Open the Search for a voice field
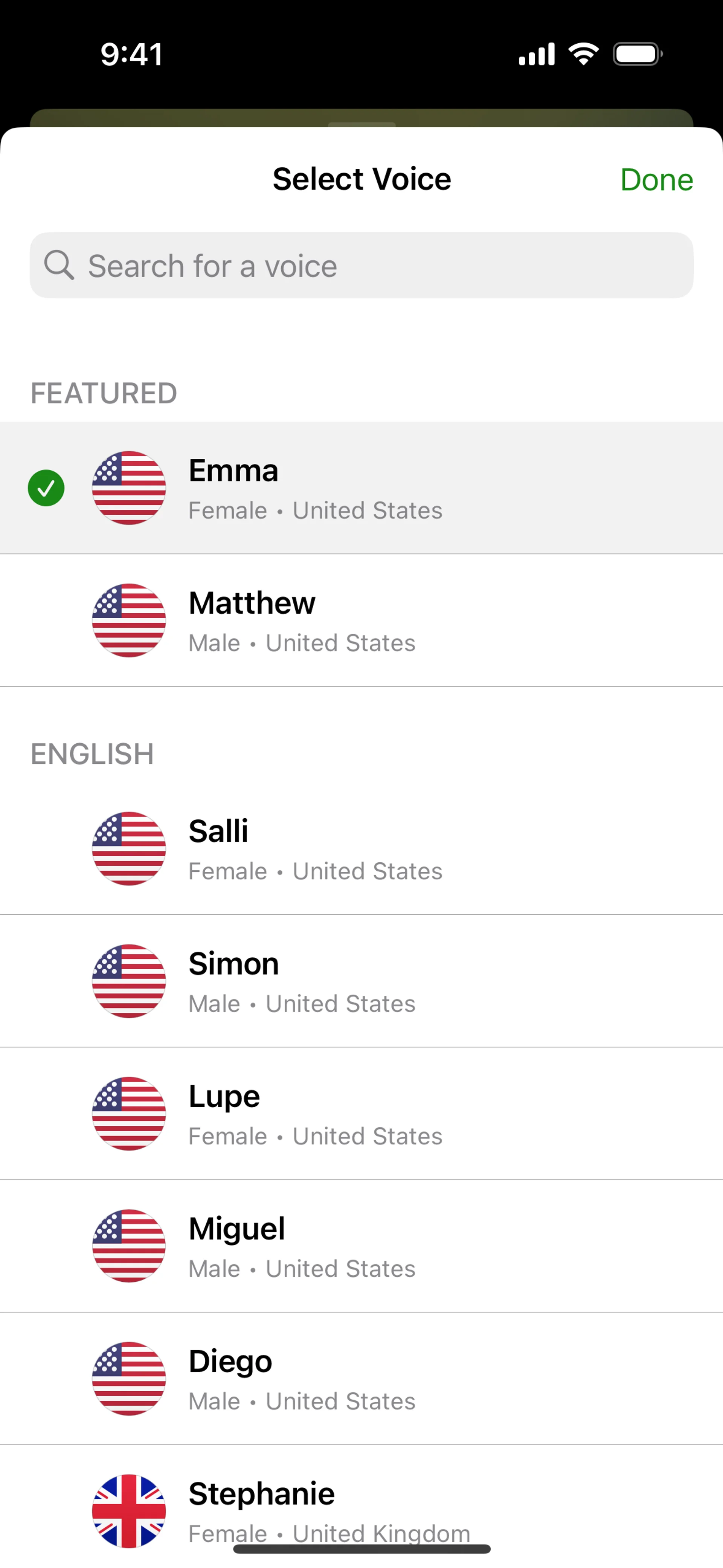Image resolution: width=723 pixels, height=1568 pixels. coord(361,265)
